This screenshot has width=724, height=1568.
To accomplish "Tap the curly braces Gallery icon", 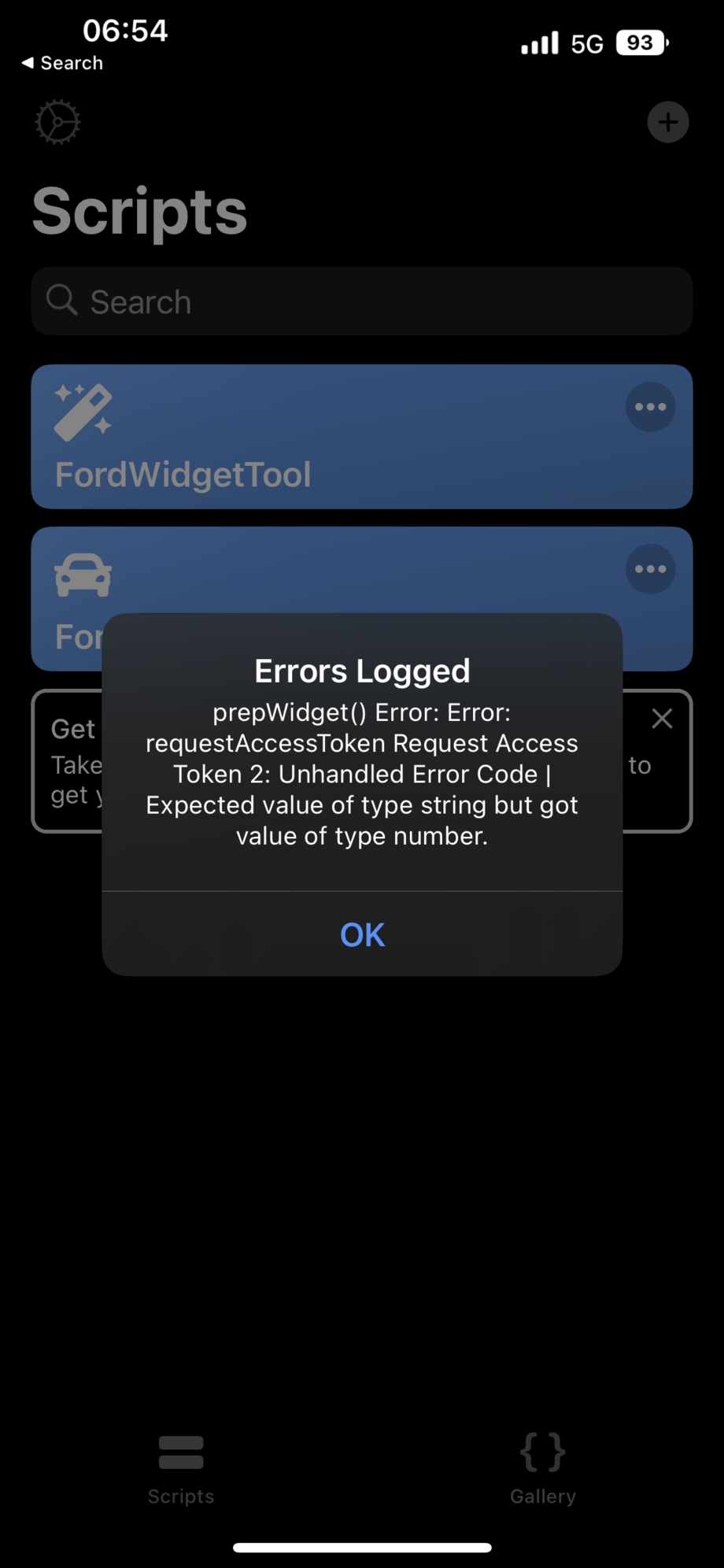I will (542, 1452).
